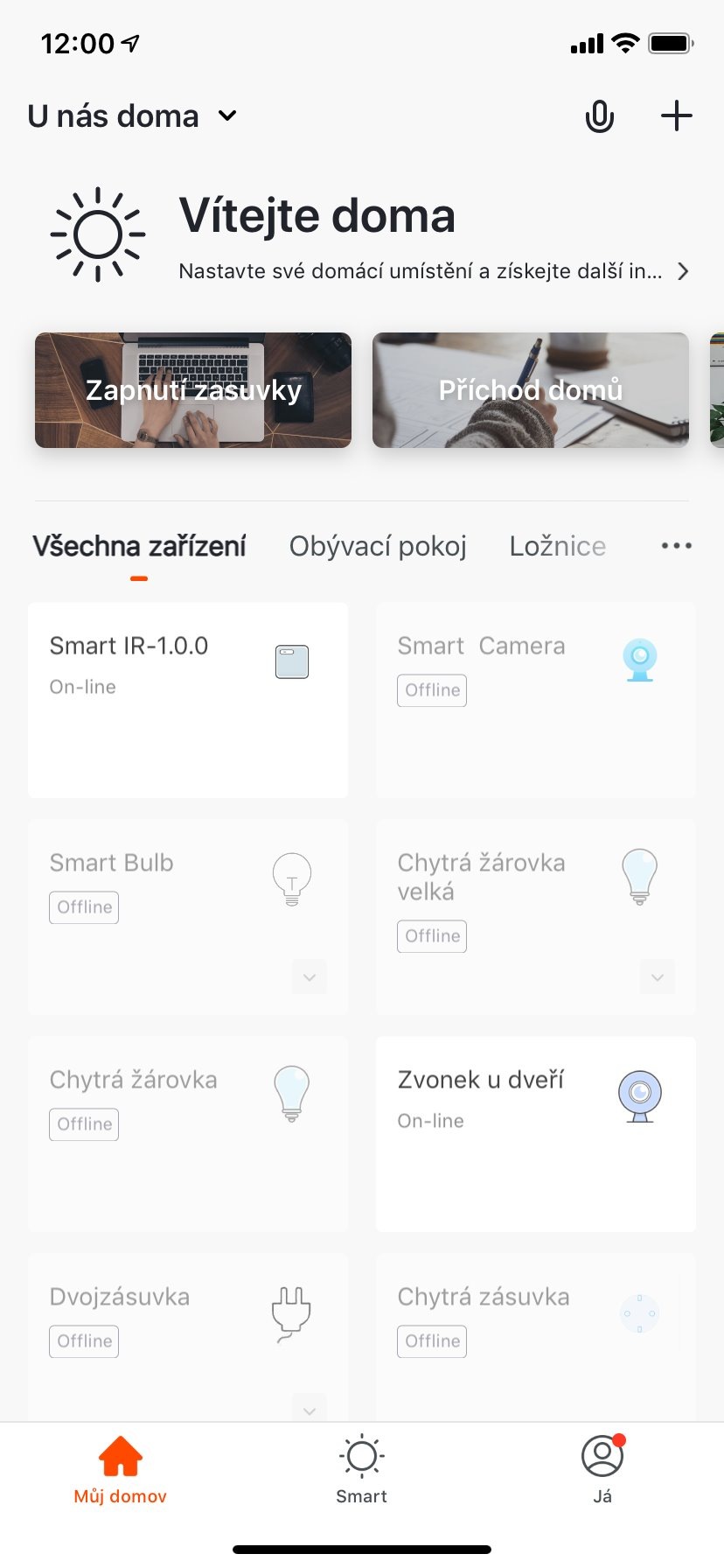Open the Smart IR-1.0.0 device
This screenshot has width=724, height=1568.
(x=188, y=700)
